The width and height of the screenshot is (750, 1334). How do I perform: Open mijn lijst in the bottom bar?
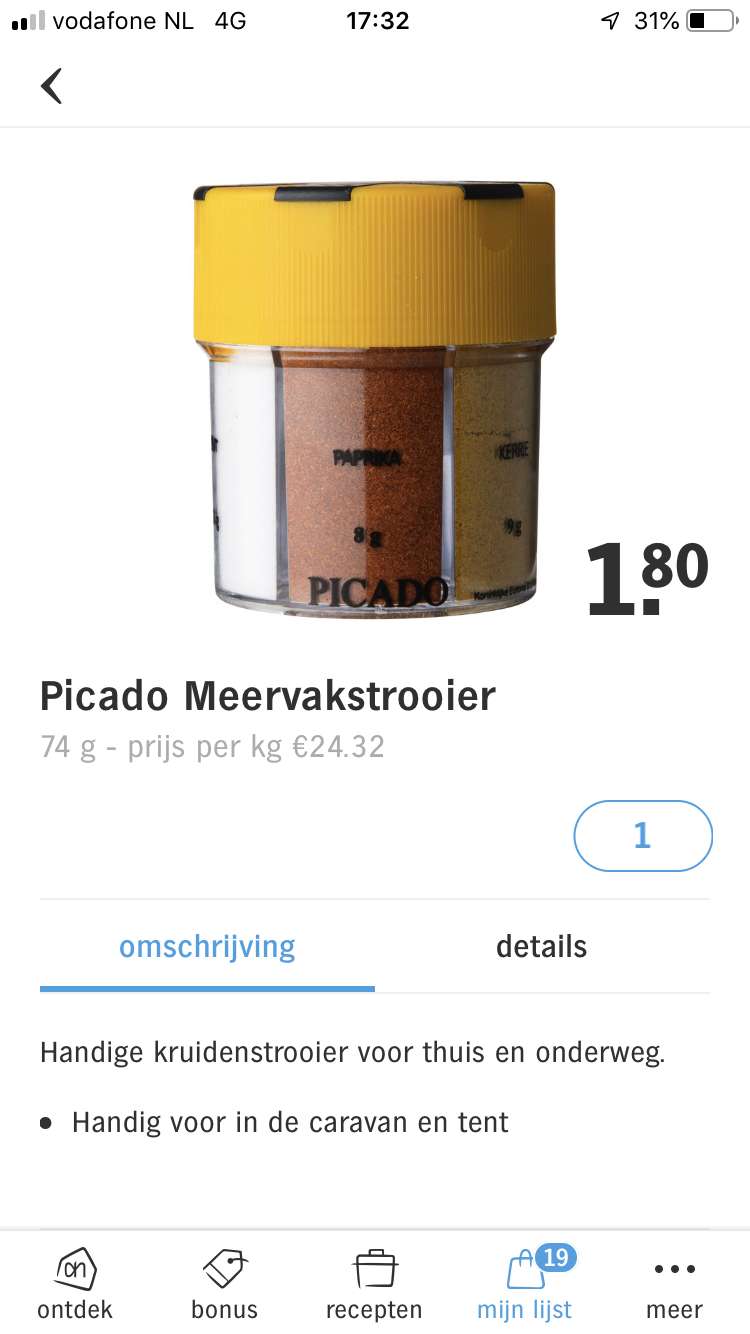point(525,1282)
